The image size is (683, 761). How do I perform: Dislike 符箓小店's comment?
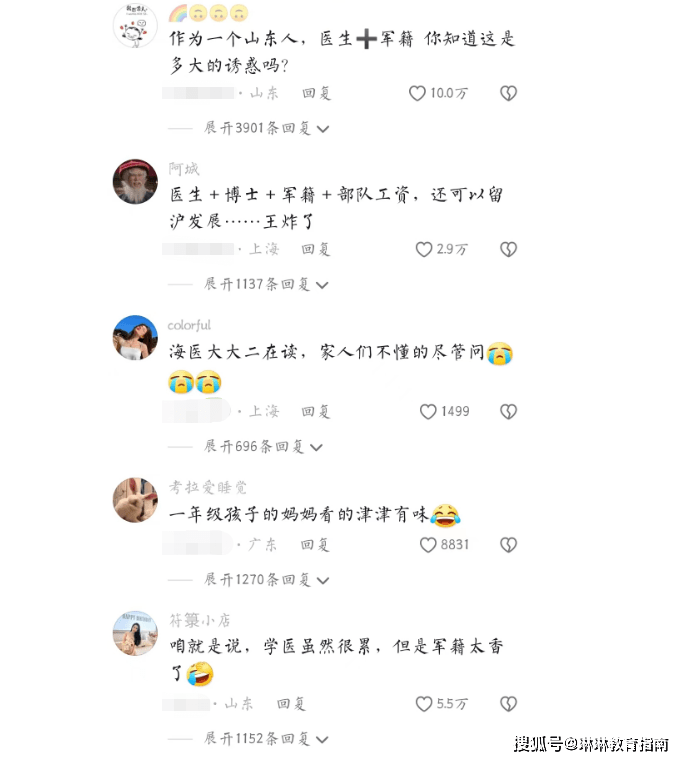pyautogui.click(x=508, y=704)
